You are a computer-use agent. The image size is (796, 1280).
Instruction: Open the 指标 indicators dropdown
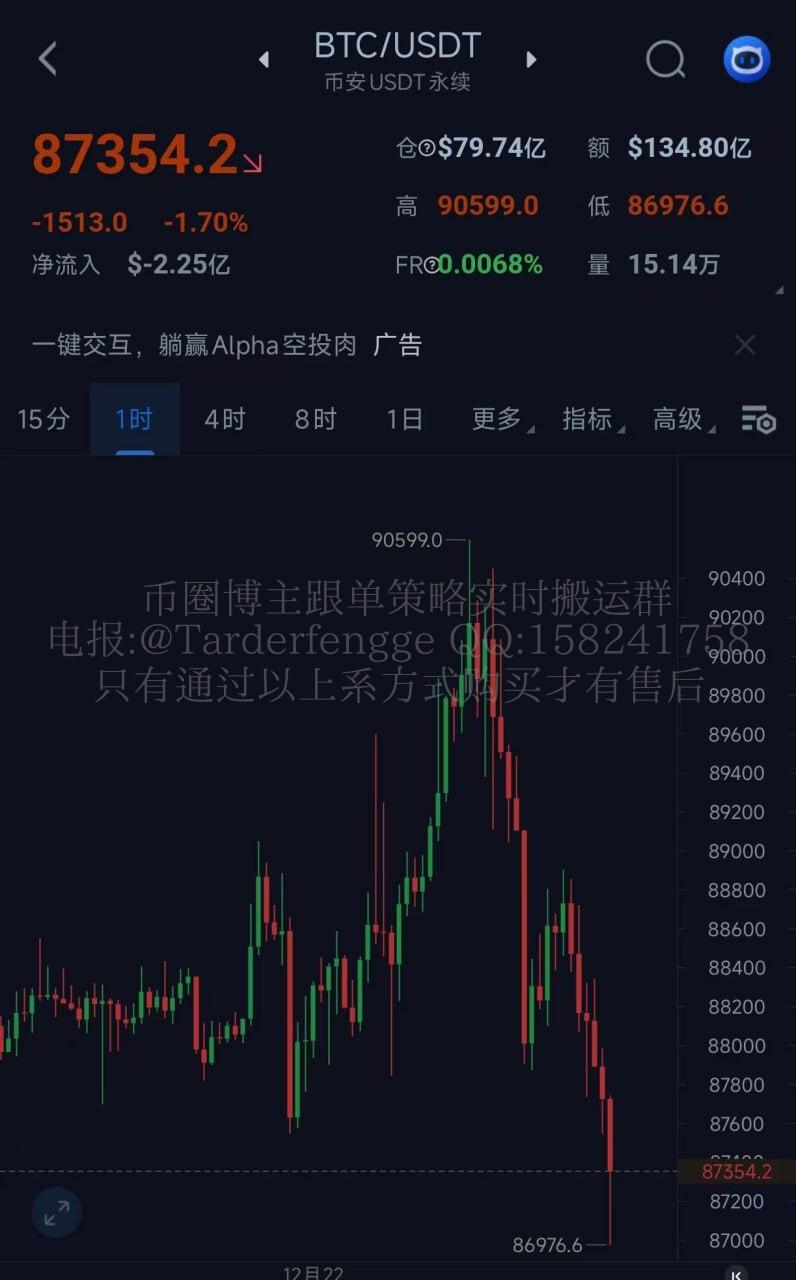click(x=590, y=419)
